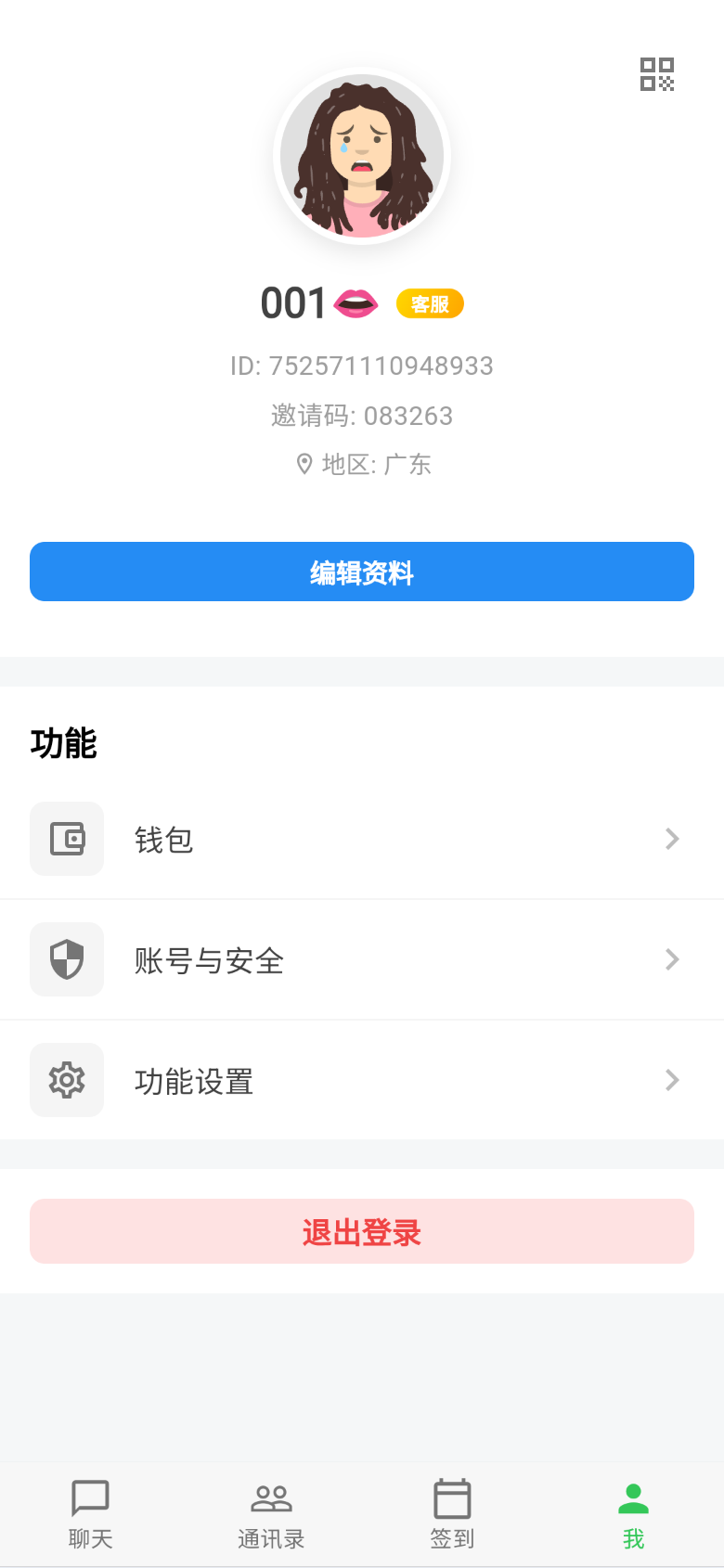Switch to the 通讯录 tab

271,1514
